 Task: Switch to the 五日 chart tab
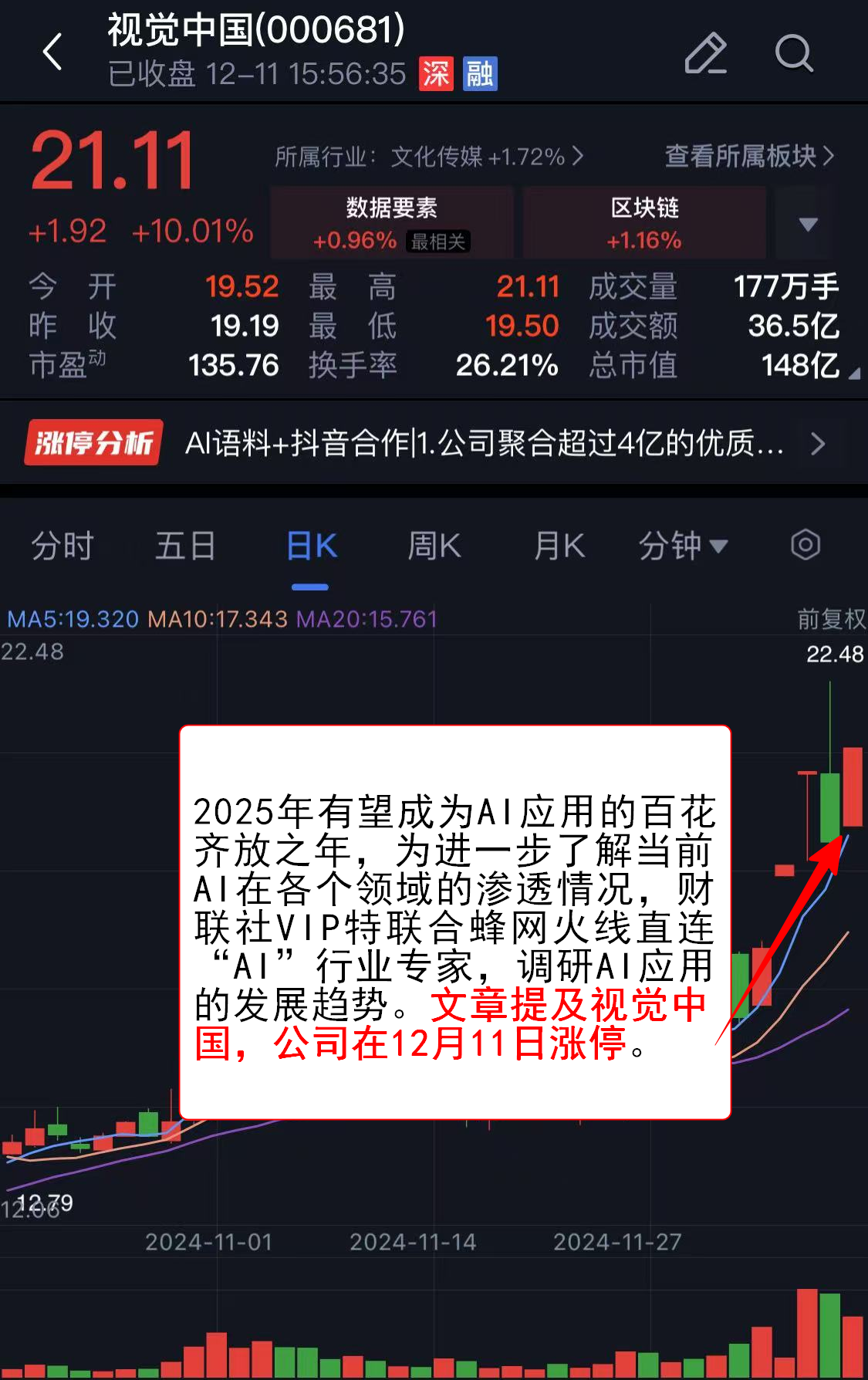185,546
